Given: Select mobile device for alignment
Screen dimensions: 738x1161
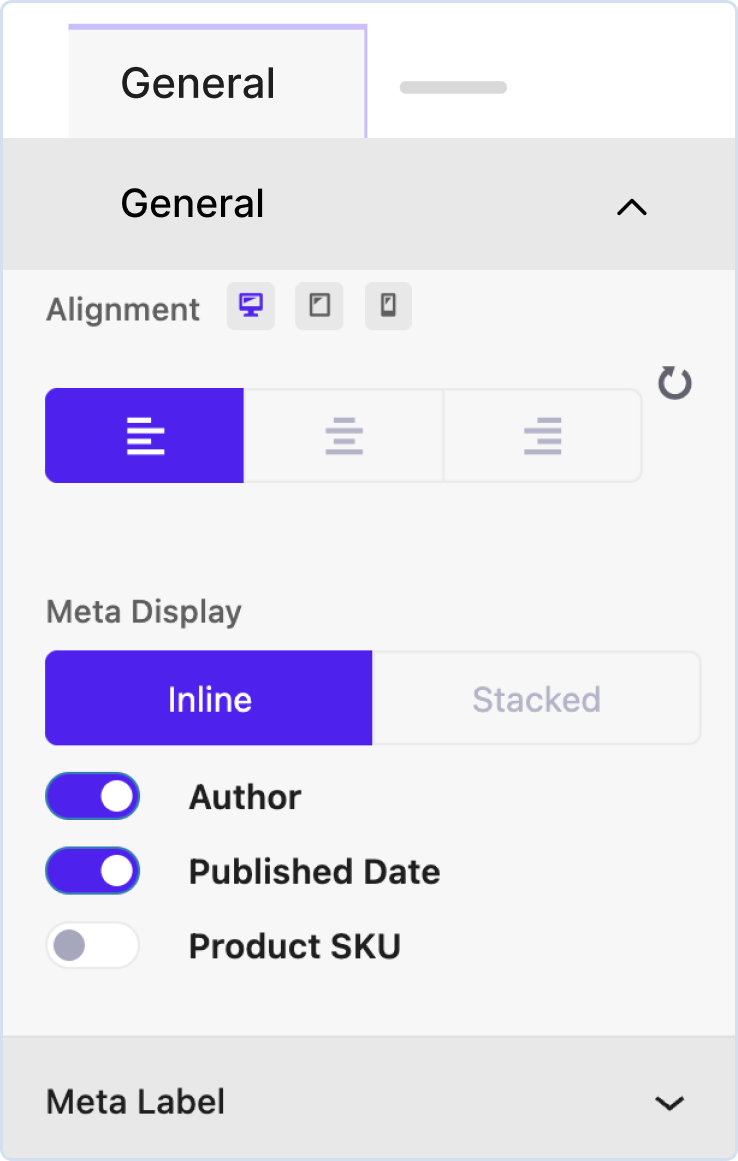Looking at the screenshot, I should 388,306.
